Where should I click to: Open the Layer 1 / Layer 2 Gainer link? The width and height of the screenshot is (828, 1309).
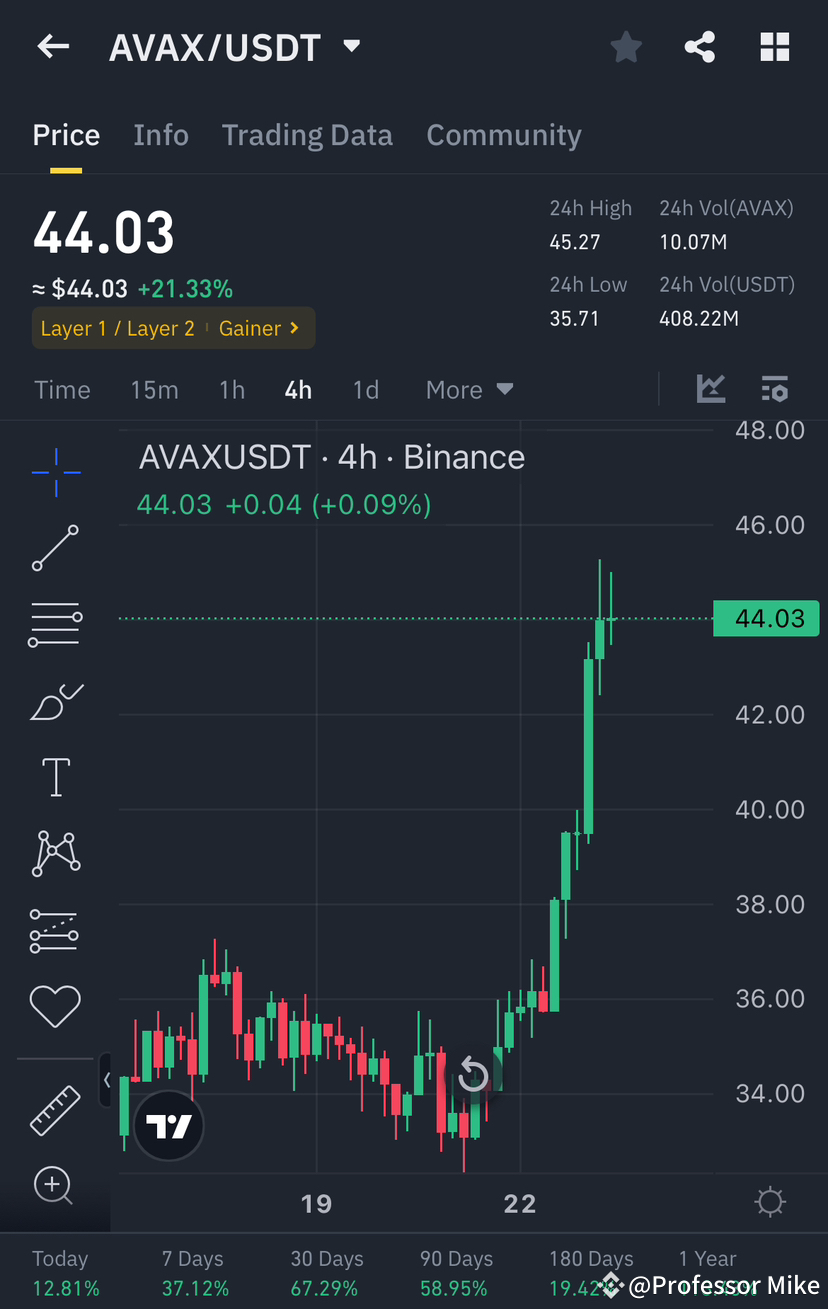point(173,328)
